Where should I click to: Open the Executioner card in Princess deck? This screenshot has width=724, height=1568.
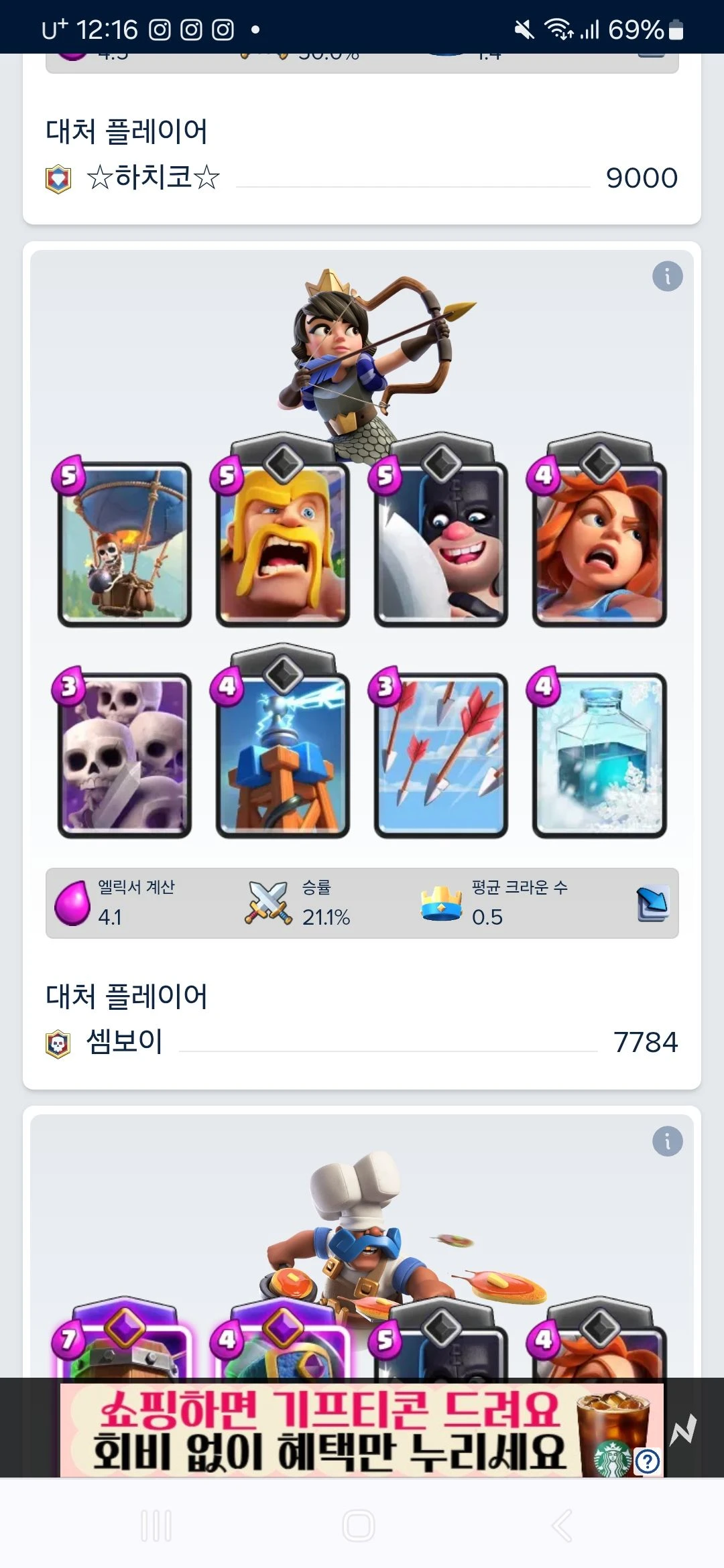tap(441, 544)
